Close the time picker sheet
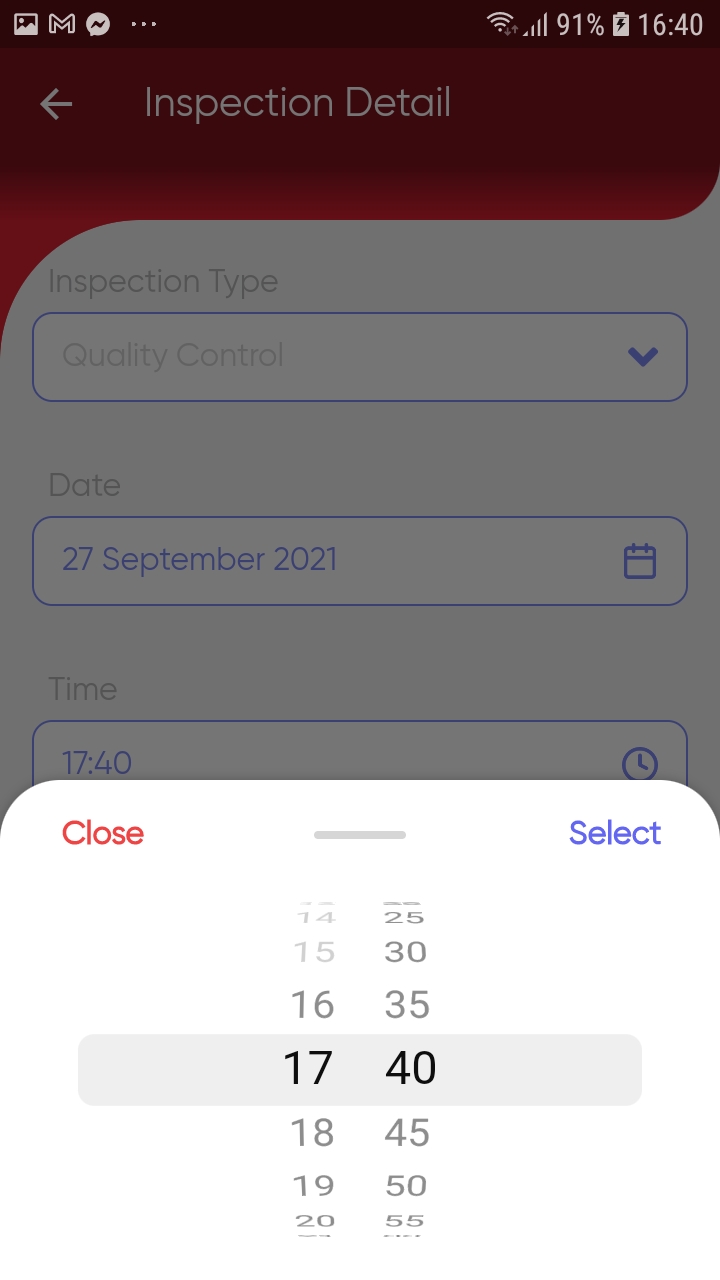Viewport: 720px width, 1280px height. click(x=103, y=833)
